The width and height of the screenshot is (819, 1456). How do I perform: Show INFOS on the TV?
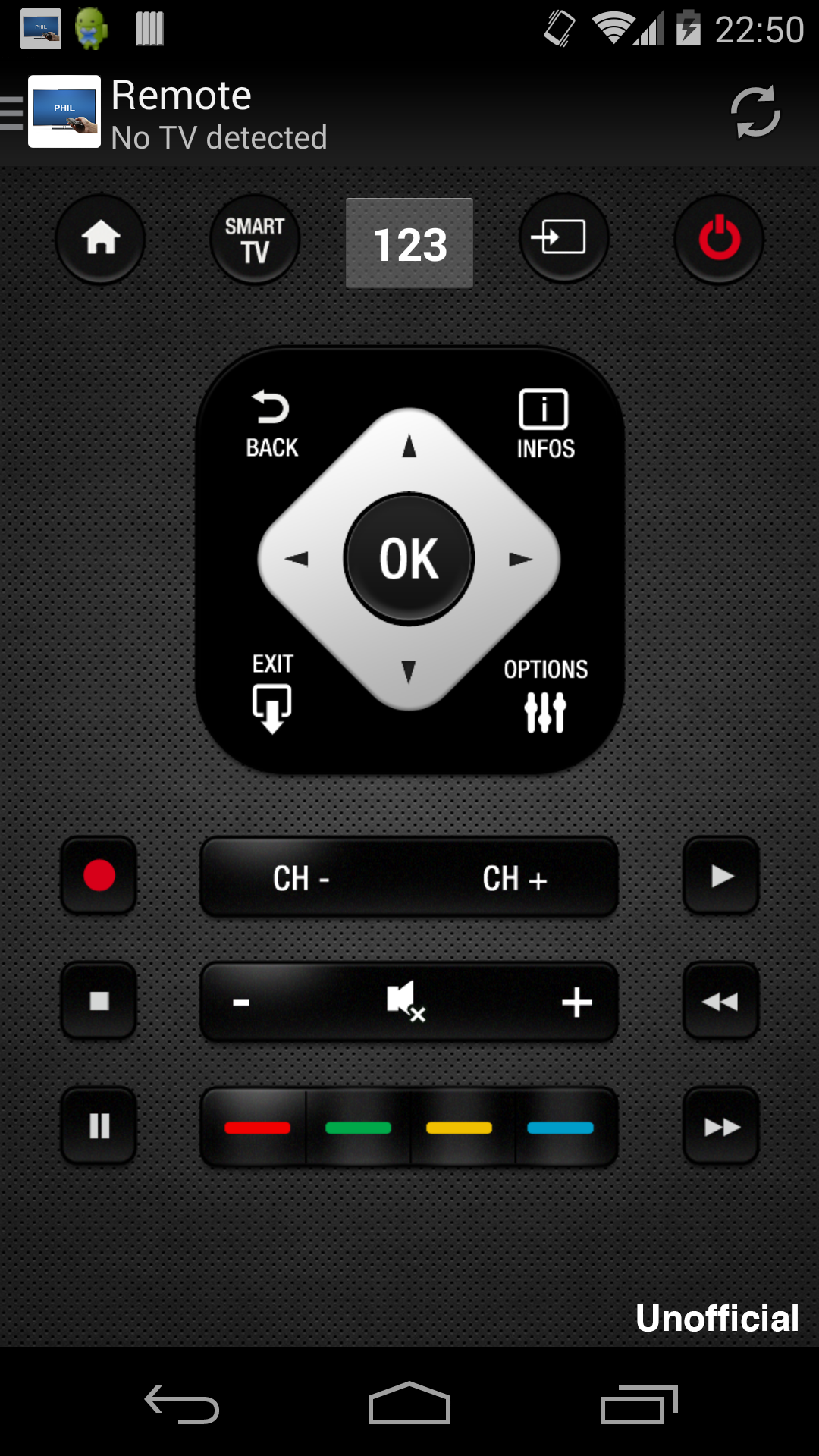(544, 425)
